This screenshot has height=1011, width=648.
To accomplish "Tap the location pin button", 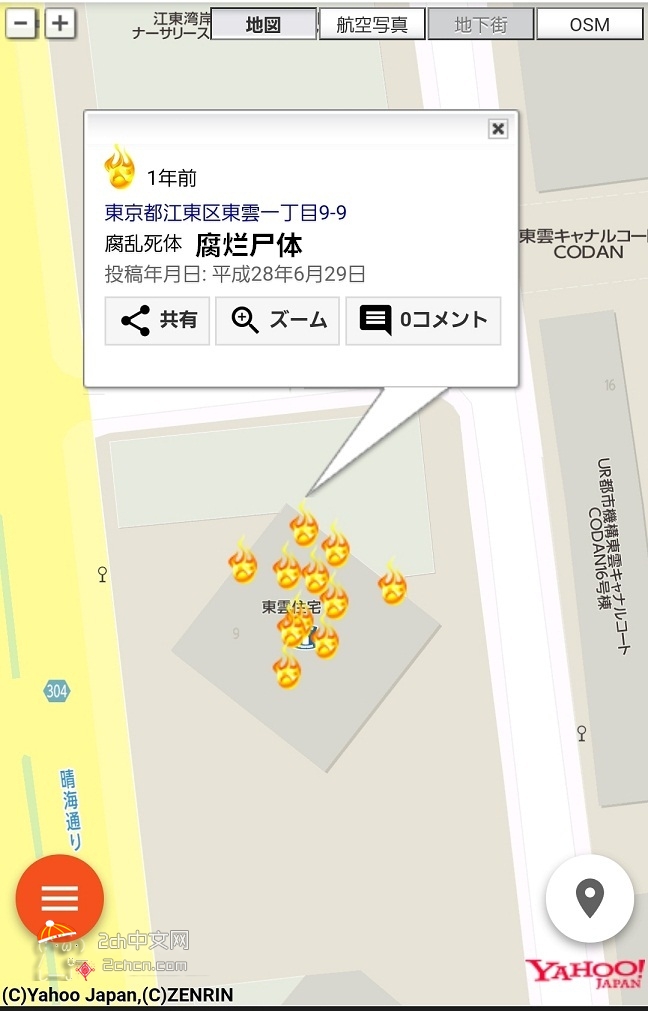I will click(590, 898).
